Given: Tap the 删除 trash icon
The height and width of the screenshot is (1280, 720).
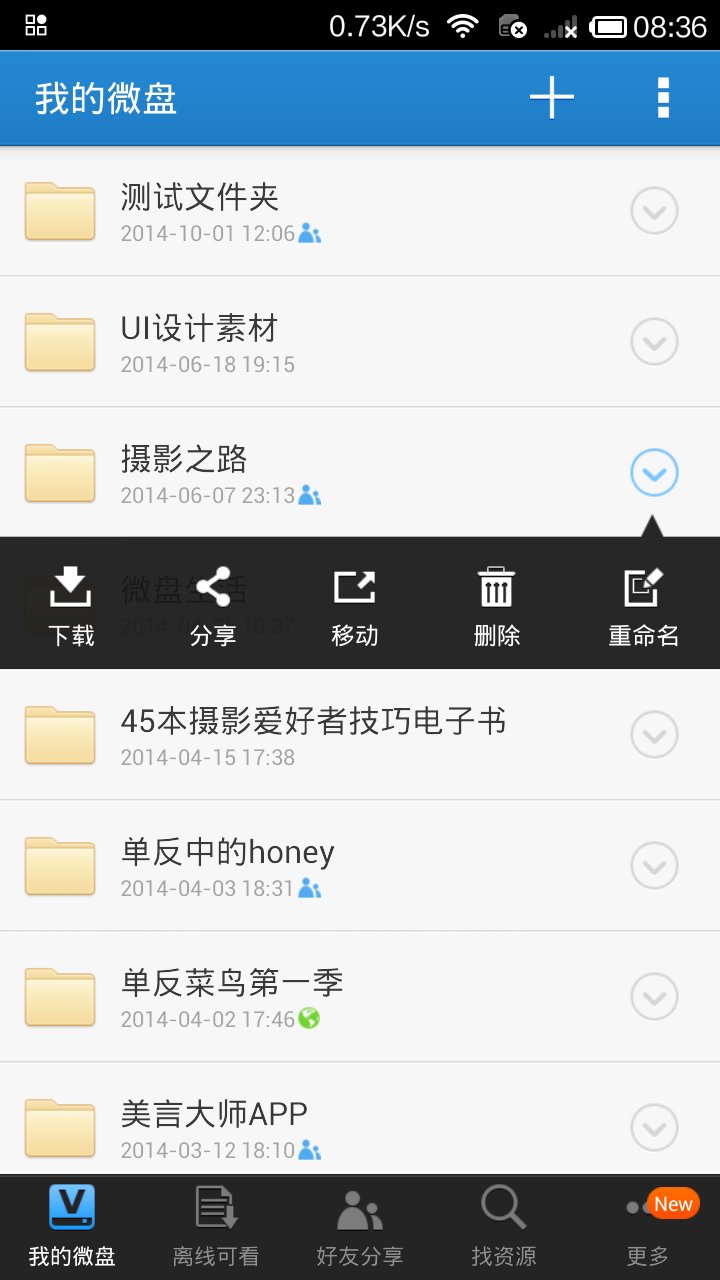Looking at the screenshot, I should (x=497, y=602).
